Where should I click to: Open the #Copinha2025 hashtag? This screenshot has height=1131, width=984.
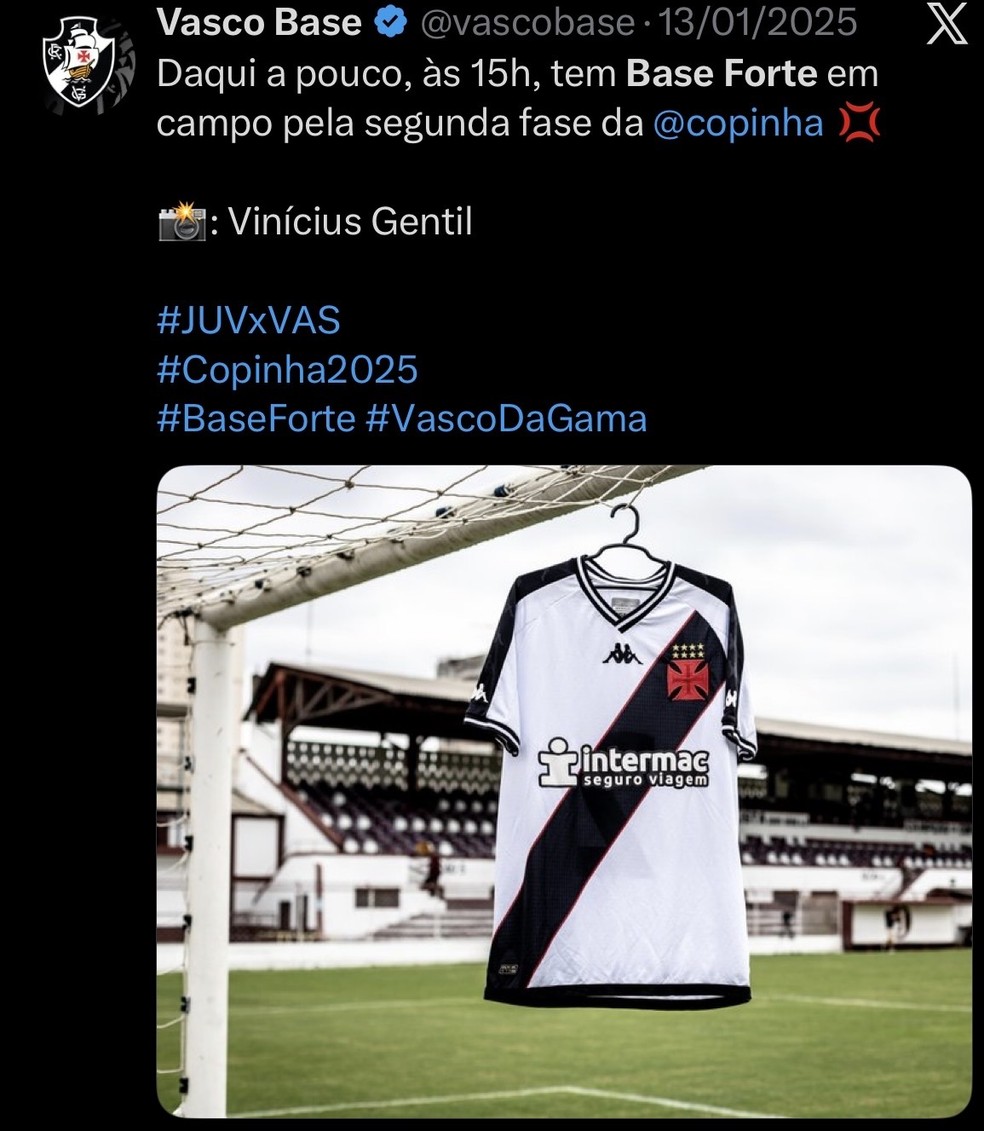tap(287, 370)
